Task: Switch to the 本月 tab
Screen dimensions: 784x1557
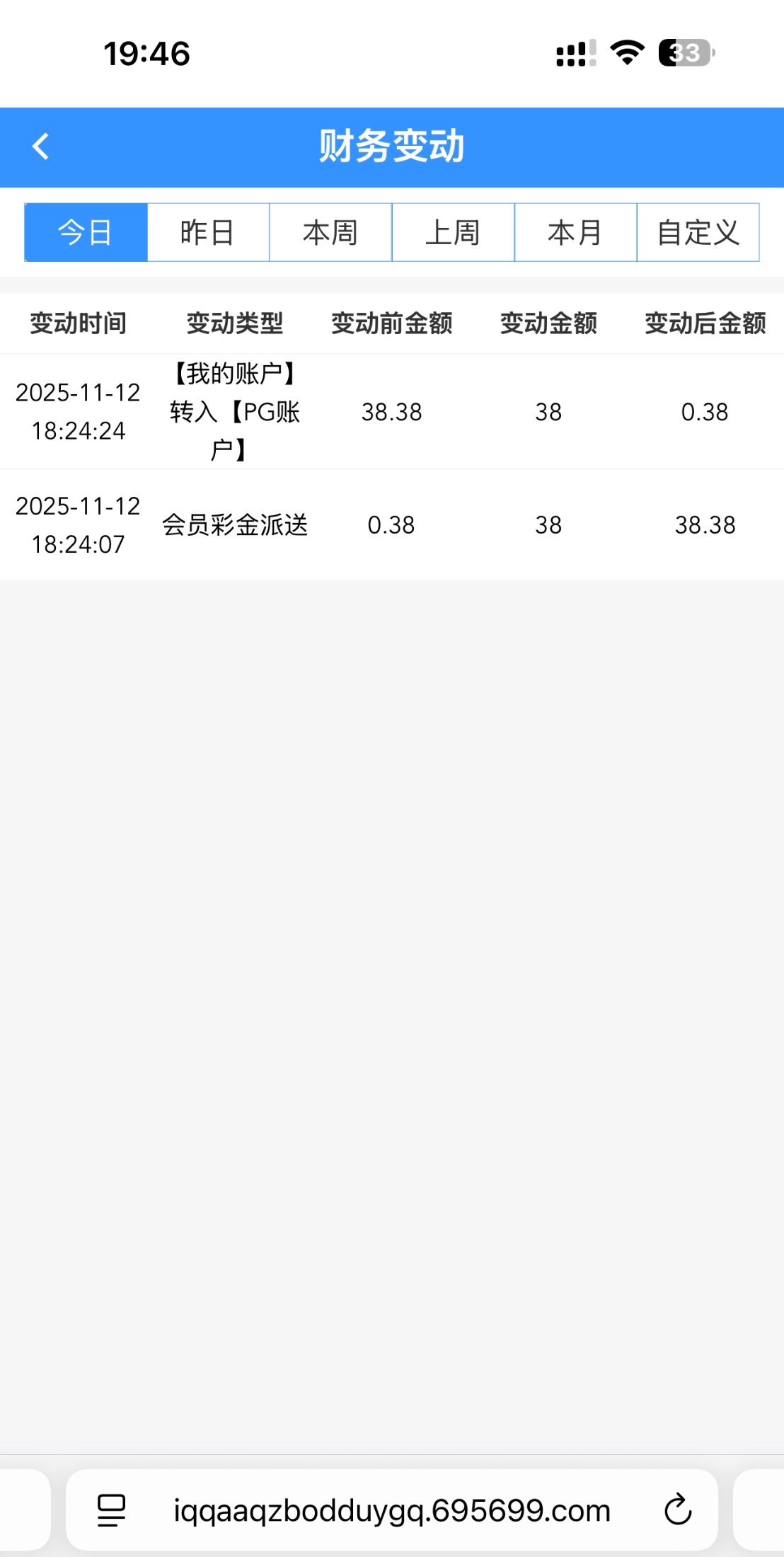Action: [x=575, y=233]
